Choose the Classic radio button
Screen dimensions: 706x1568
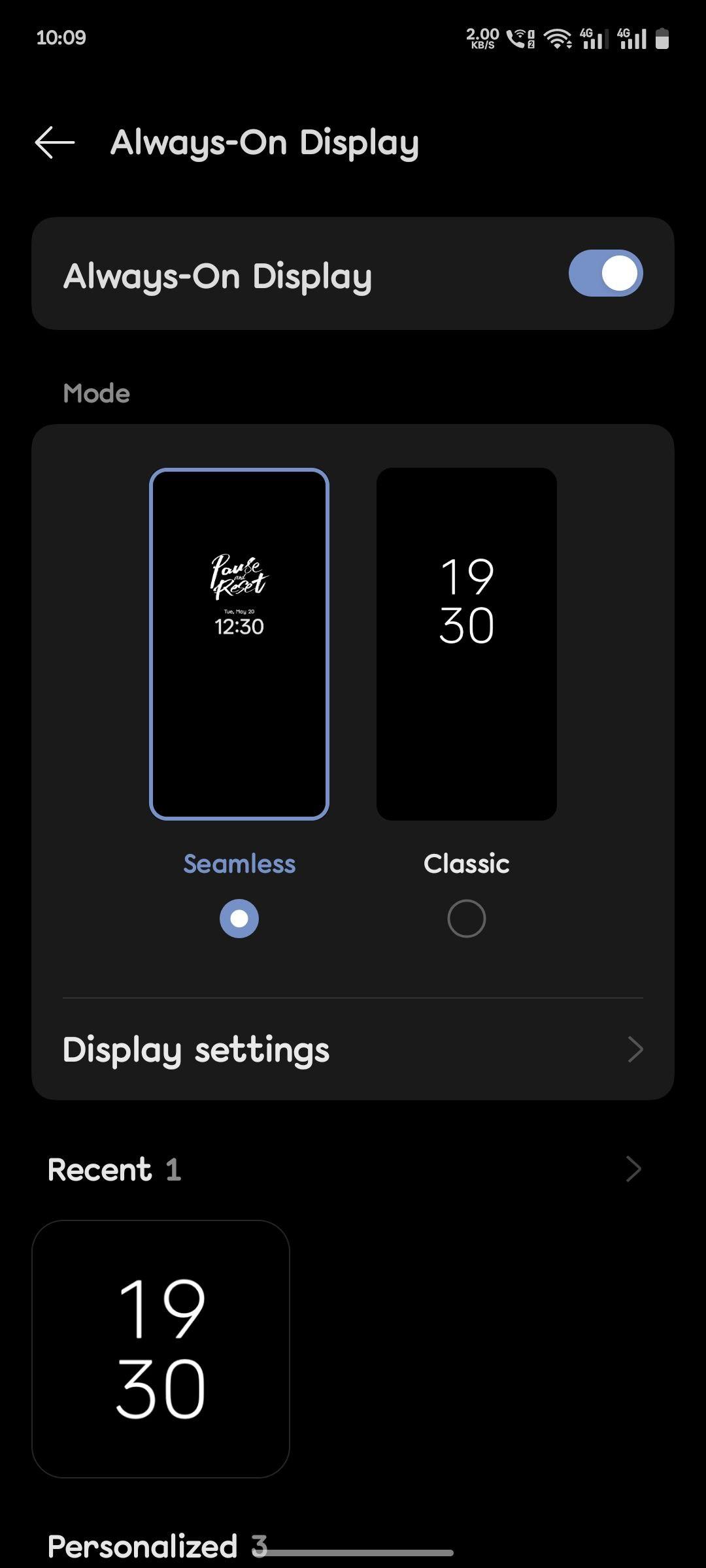tap(467, 919)
